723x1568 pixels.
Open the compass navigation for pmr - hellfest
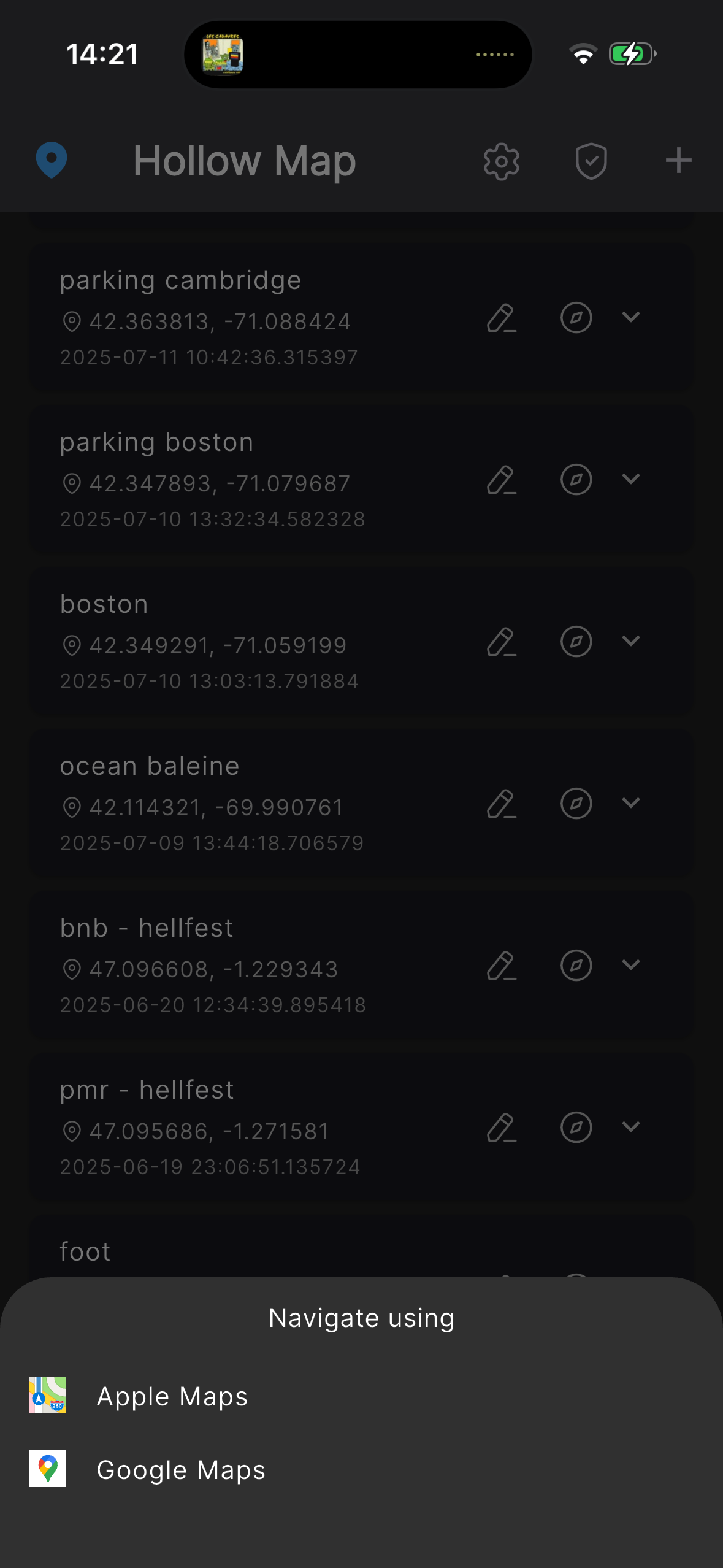575,1128
